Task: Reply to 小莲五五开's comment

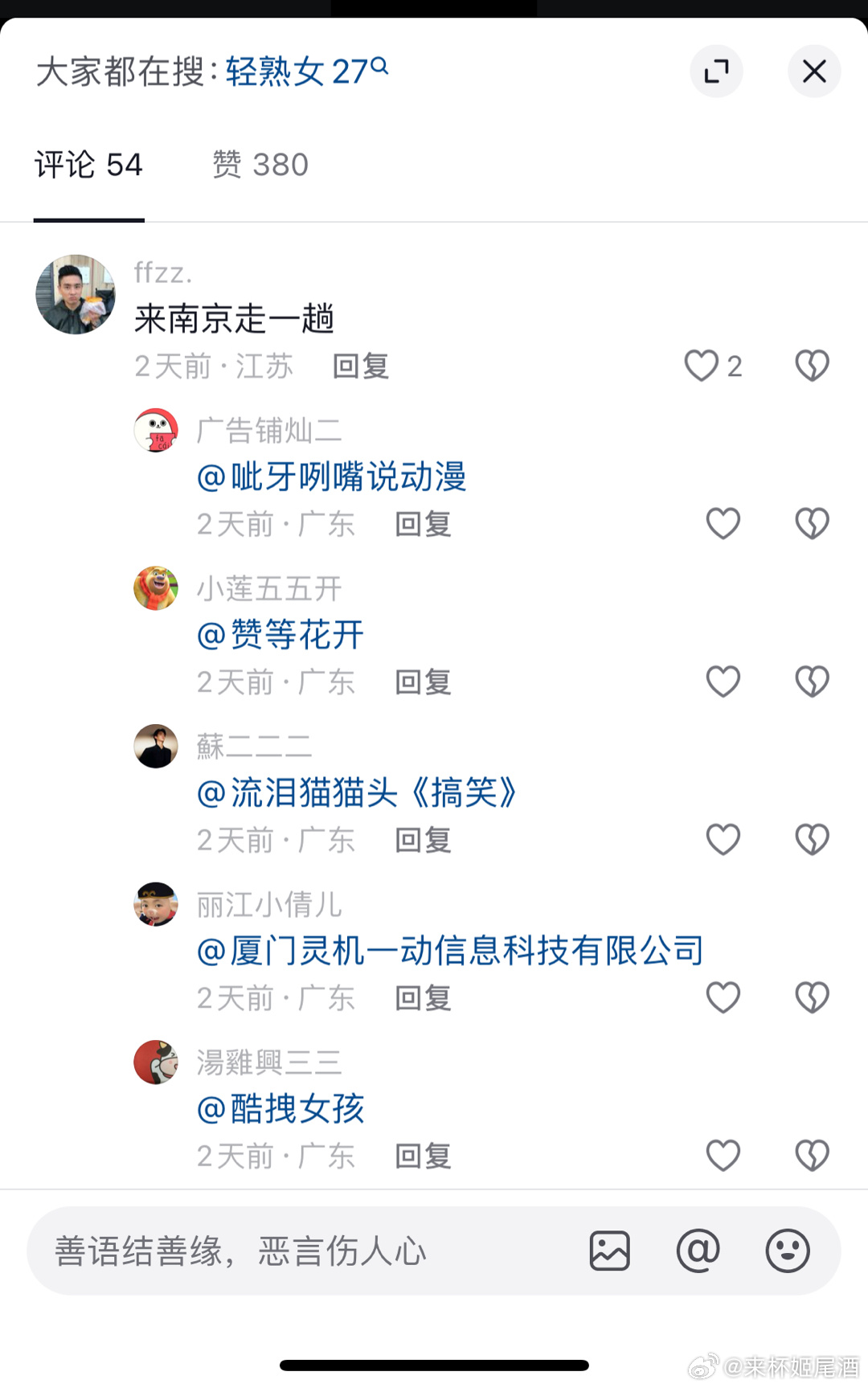Action: tap(423, 682)
